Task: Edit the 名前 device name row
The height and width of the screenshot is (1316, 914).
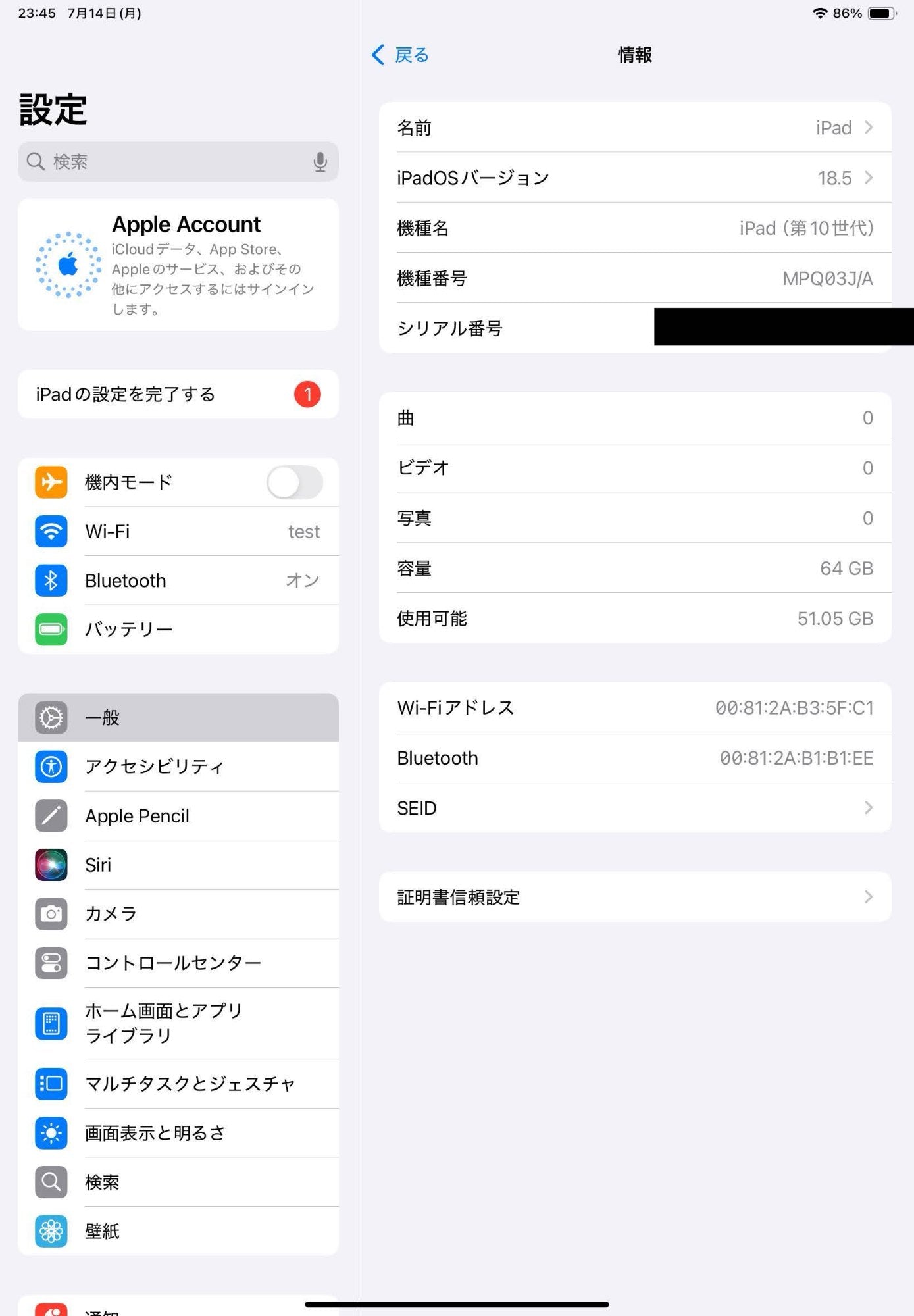Action: 634,128
